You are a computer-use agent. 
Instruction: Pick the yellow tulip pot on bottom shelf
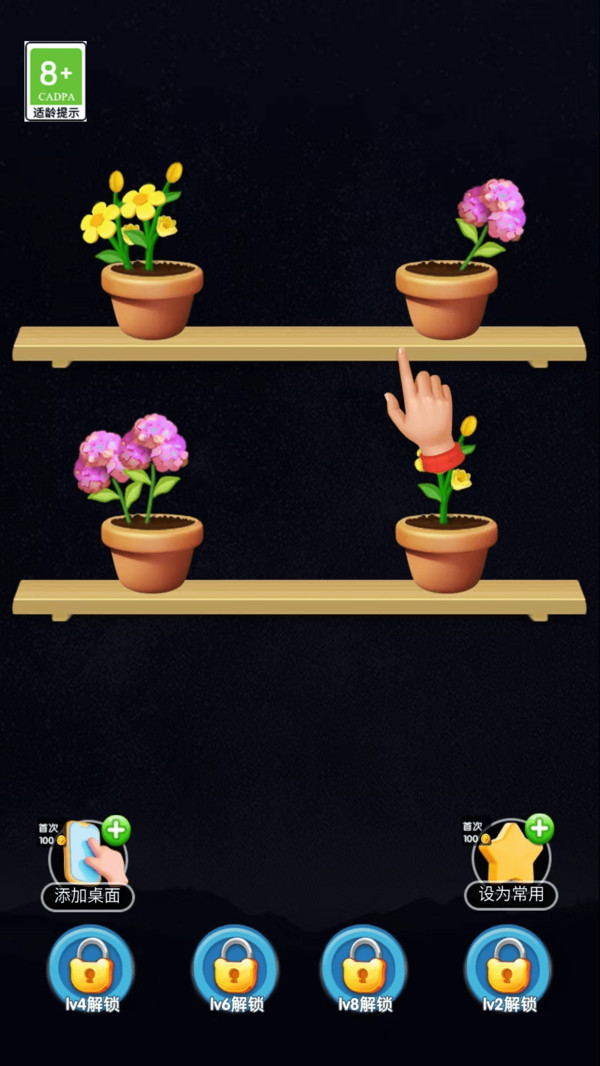(x=446, y=506)
